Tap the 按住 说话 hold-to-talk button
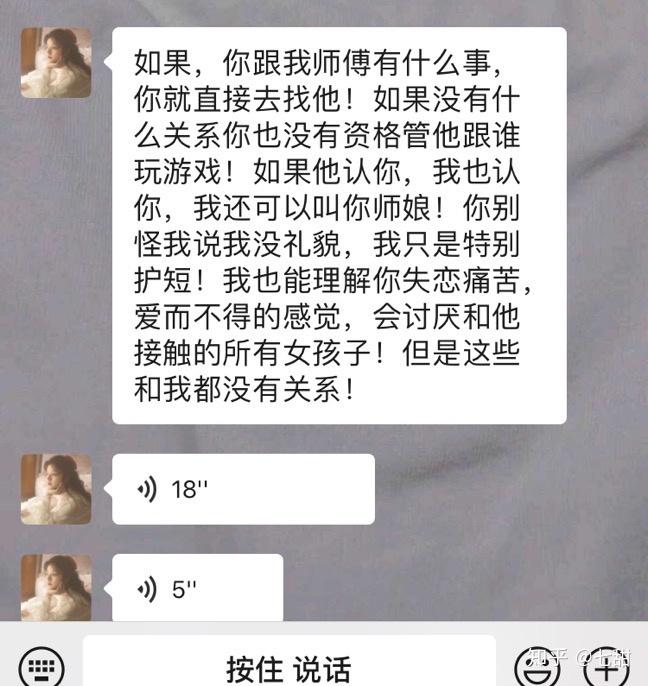 click(288, 665)
